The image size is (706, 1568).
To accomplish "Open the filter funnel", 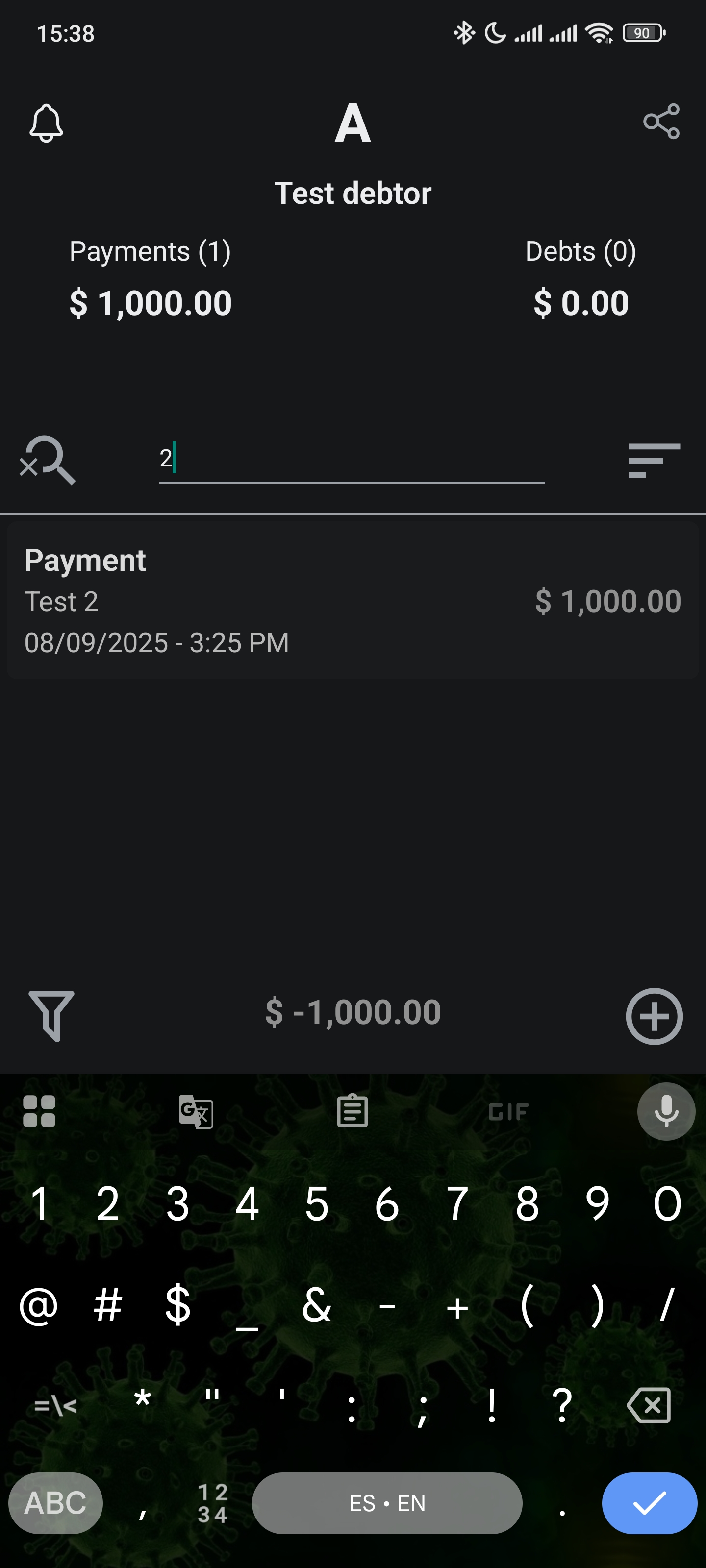I will click(52, 1015).
